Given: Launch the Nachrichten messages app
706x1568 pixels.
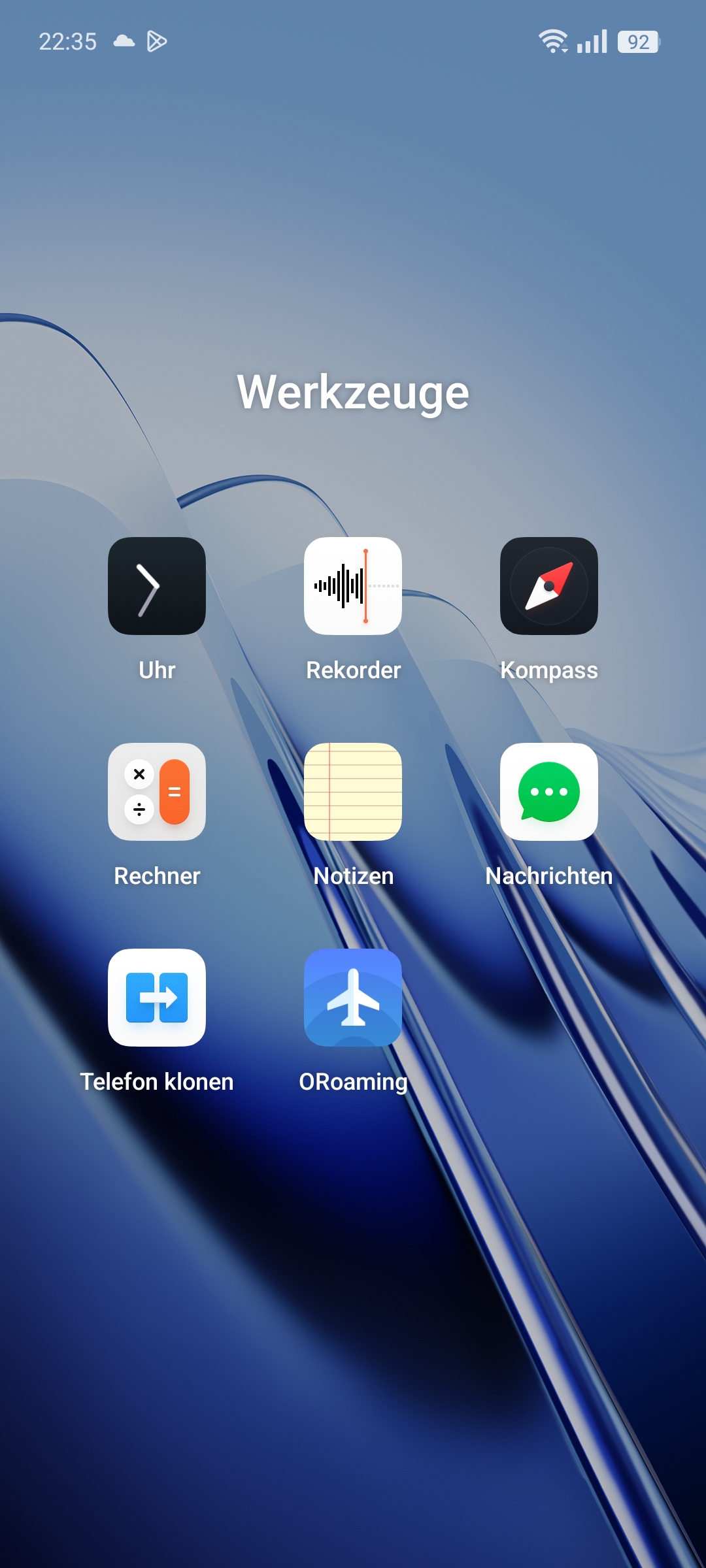Looking at the screenshot, I should point(549,792).
